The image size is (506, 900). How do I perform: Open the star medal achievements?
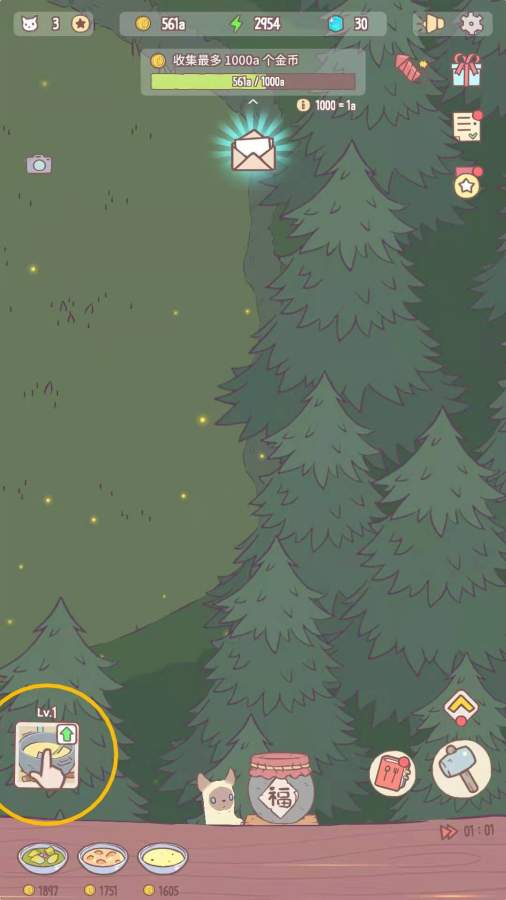pos(467,183)
